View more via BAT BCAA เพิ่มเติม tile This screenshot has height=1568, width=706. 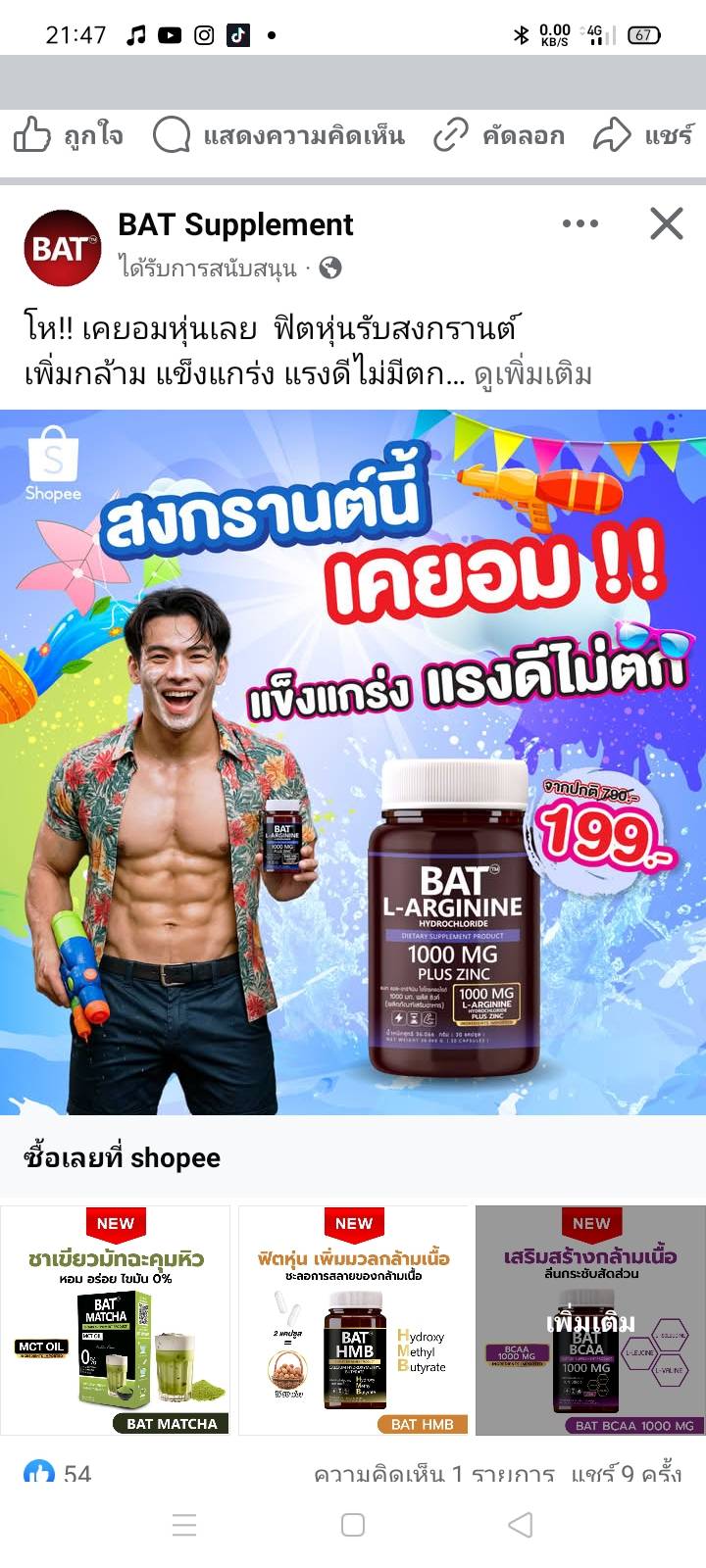click(x=590, y=1320)
